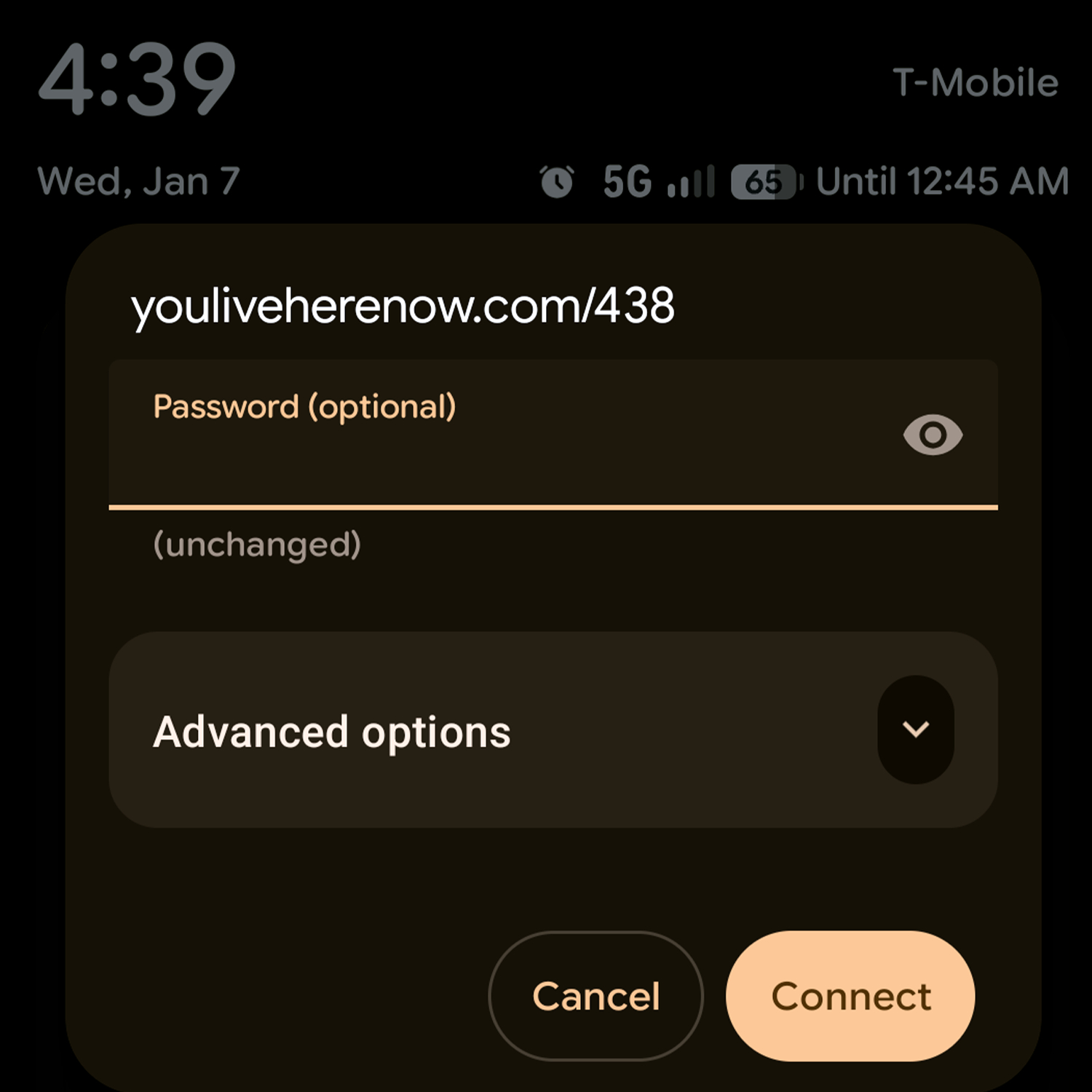1092x1092 pixels.
Task: Expand Advanced options
Action: (915, 729)
